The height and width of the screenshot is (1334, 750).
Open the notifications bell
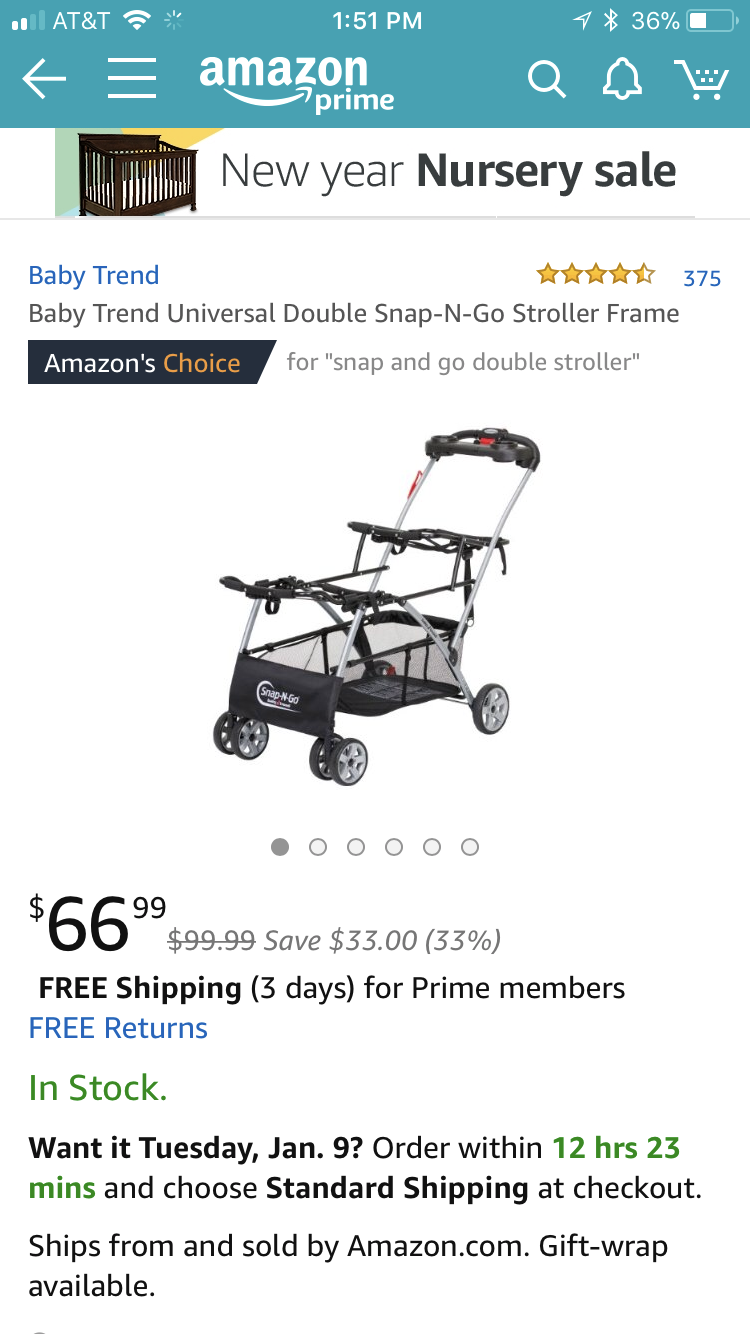pos(622,78)
